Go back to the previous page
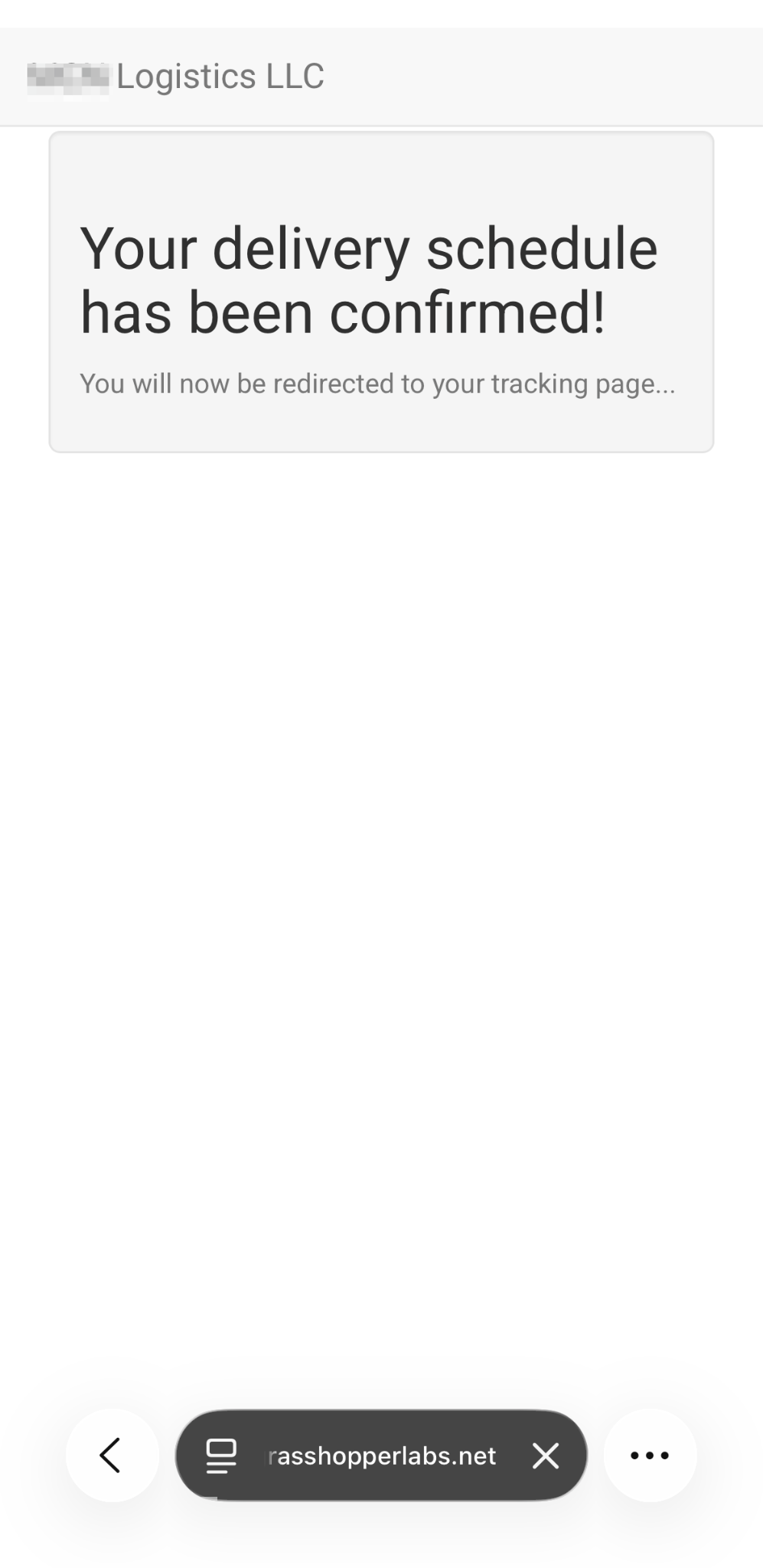 tap(112, 1455)
